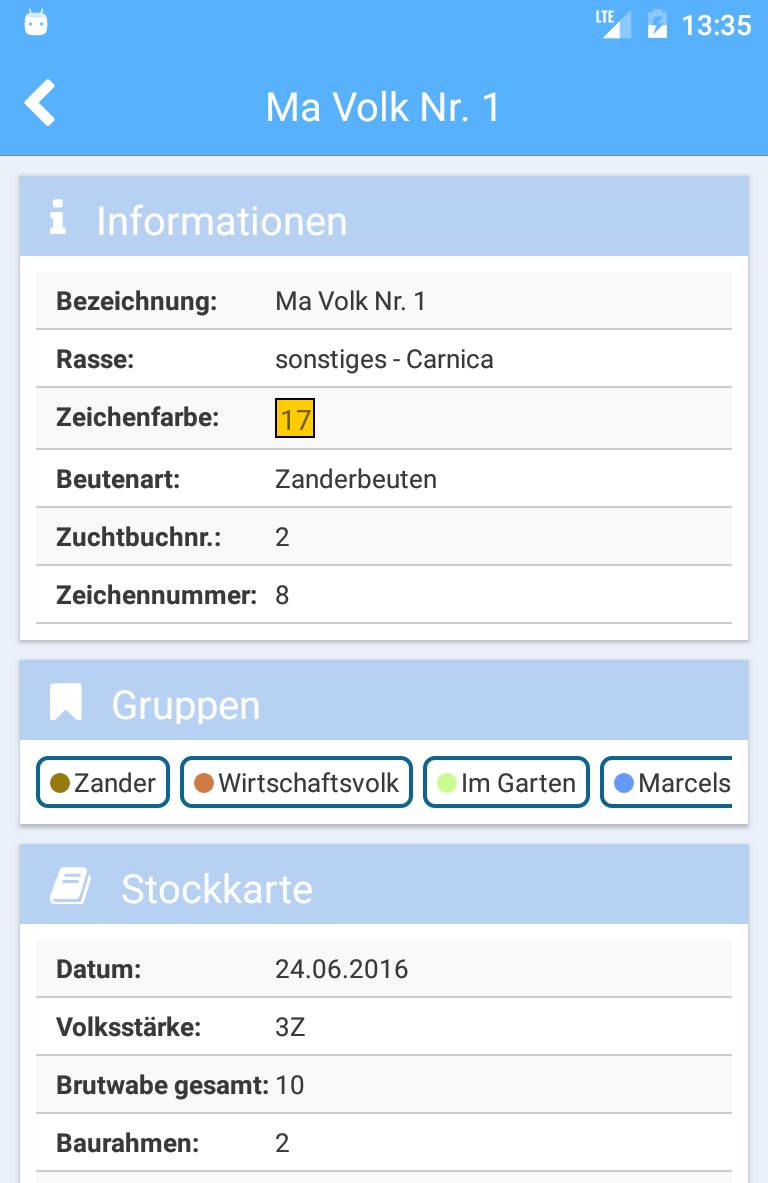Choose the Marcels group chip
This screenshot has height=1183, width=768.
(x=668, y=783)
